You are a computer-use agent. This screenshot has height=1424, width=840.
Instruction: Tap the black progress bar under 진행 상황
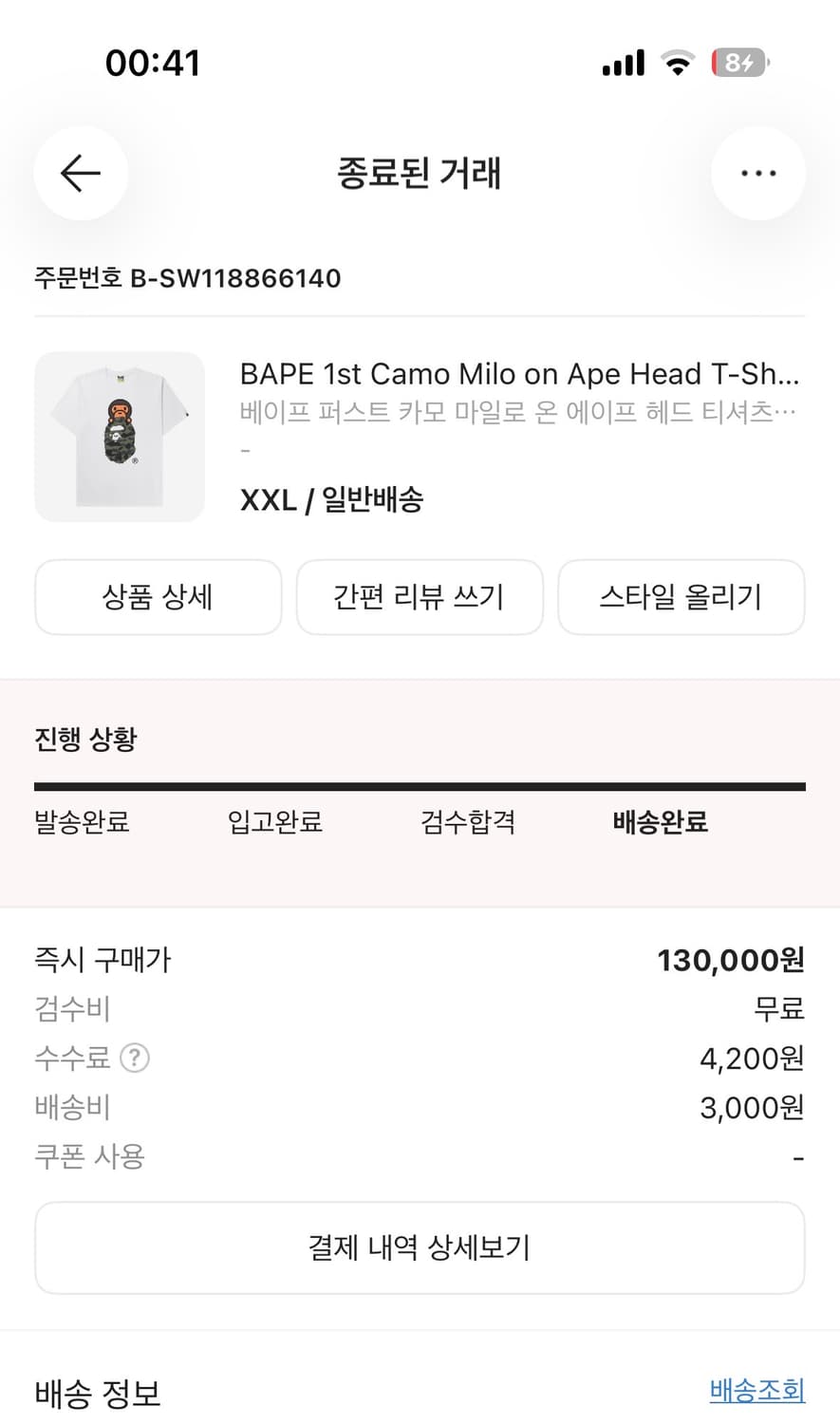418,784
